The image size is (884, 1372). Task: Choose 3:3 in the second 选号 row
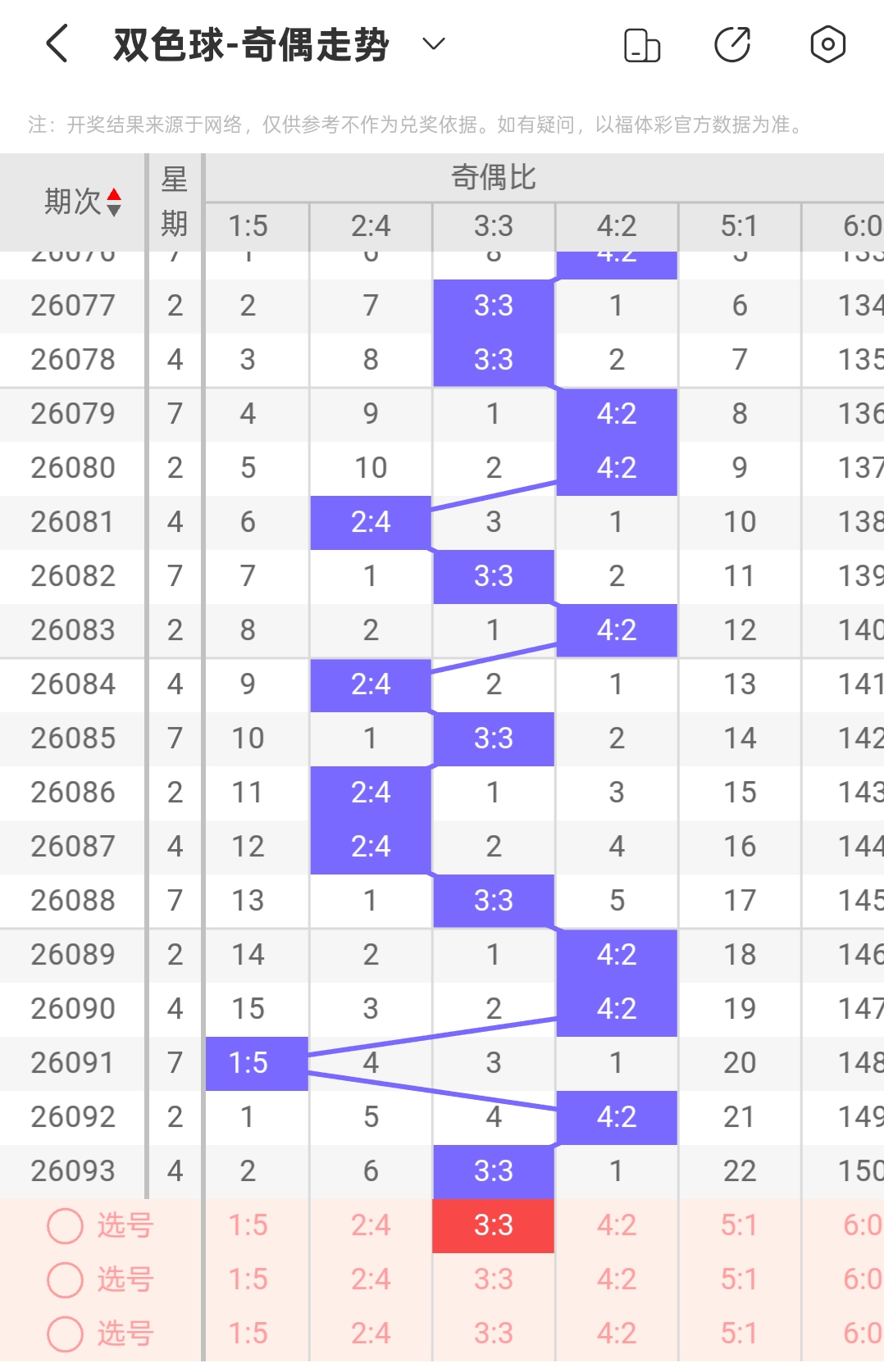tap(494, 1279)
